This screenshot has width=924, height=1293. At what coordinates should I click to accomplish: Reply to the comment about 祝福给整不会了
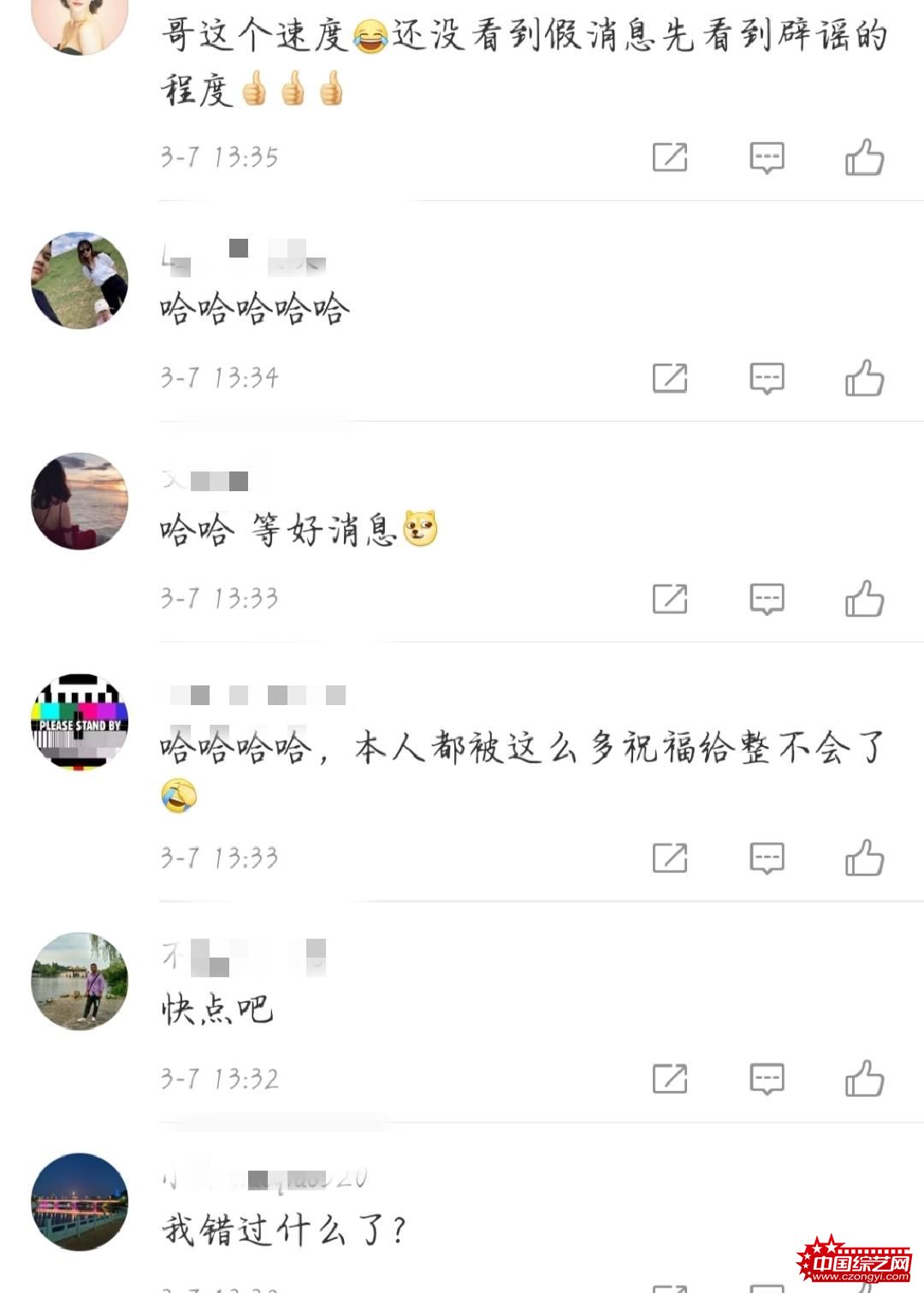point(767,857)
